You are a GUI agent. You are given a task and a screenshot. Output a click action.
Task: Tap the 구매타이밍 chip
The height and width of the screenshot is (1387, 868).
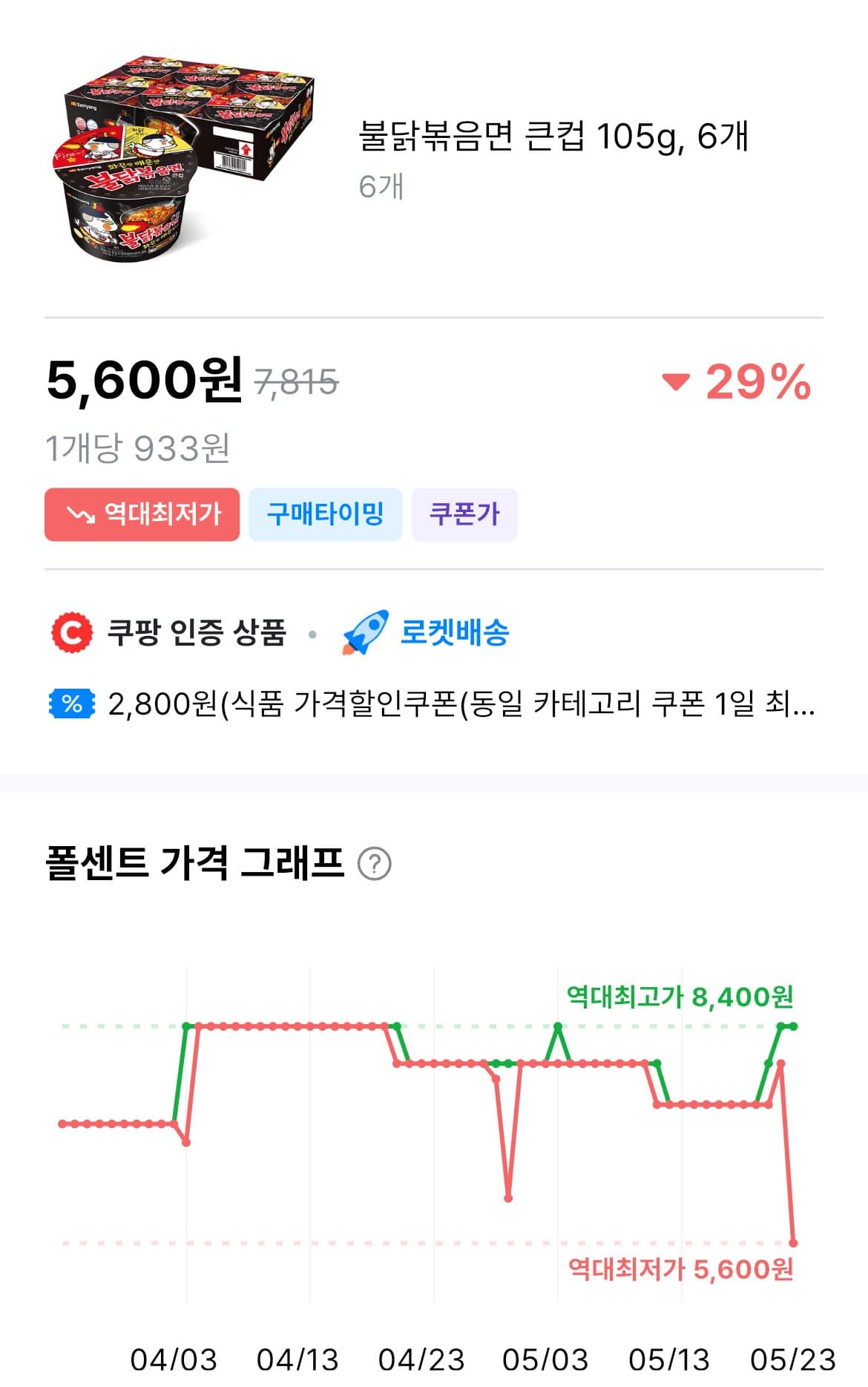pos(325,514)
